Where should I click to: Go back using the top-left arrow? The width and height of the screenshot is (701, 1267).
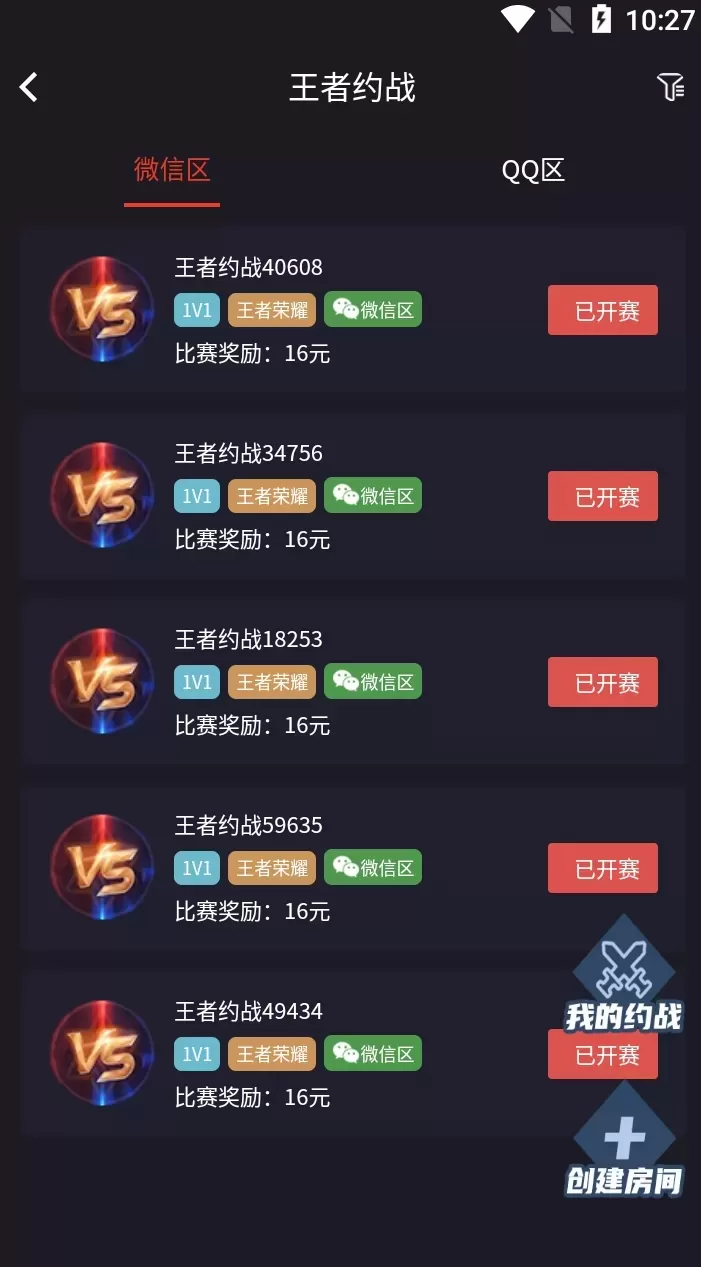(29, 87)
